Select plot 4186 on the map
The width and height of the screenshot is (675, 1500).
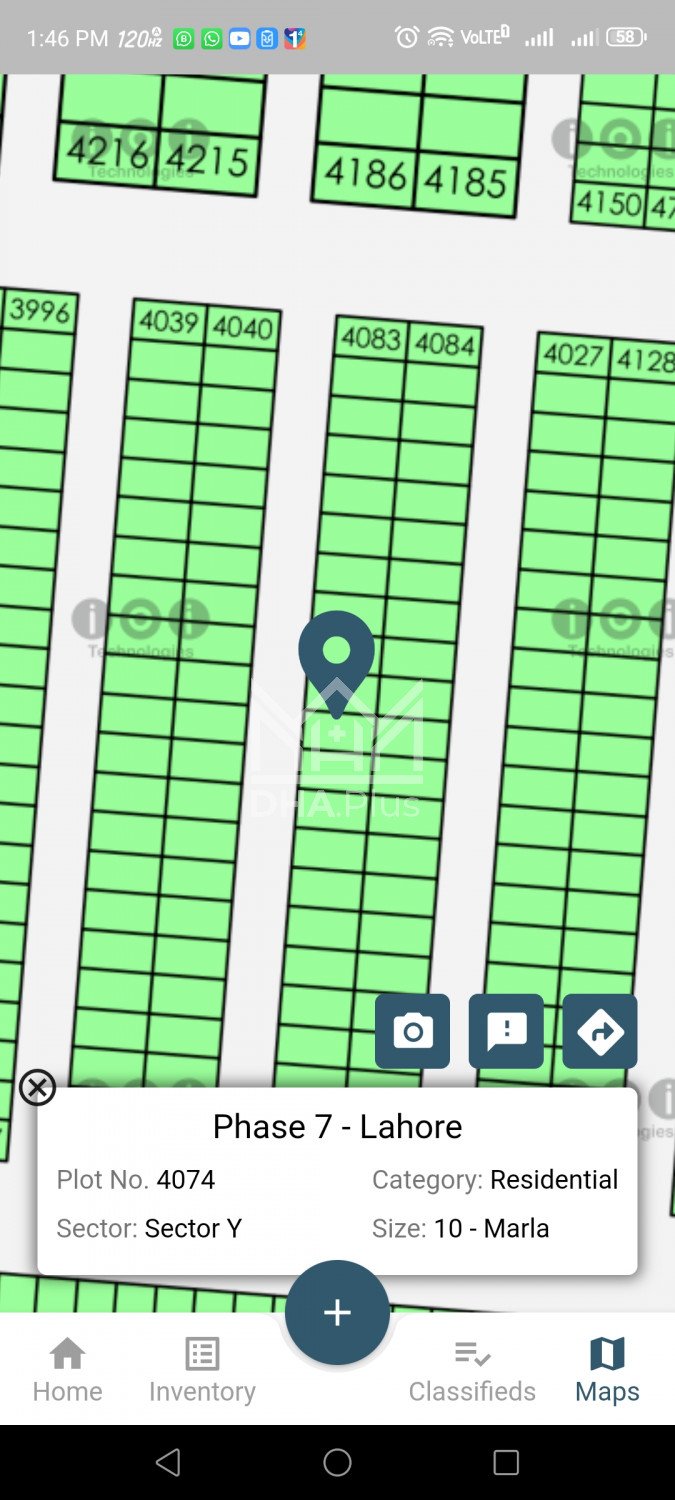coord(366,174)
